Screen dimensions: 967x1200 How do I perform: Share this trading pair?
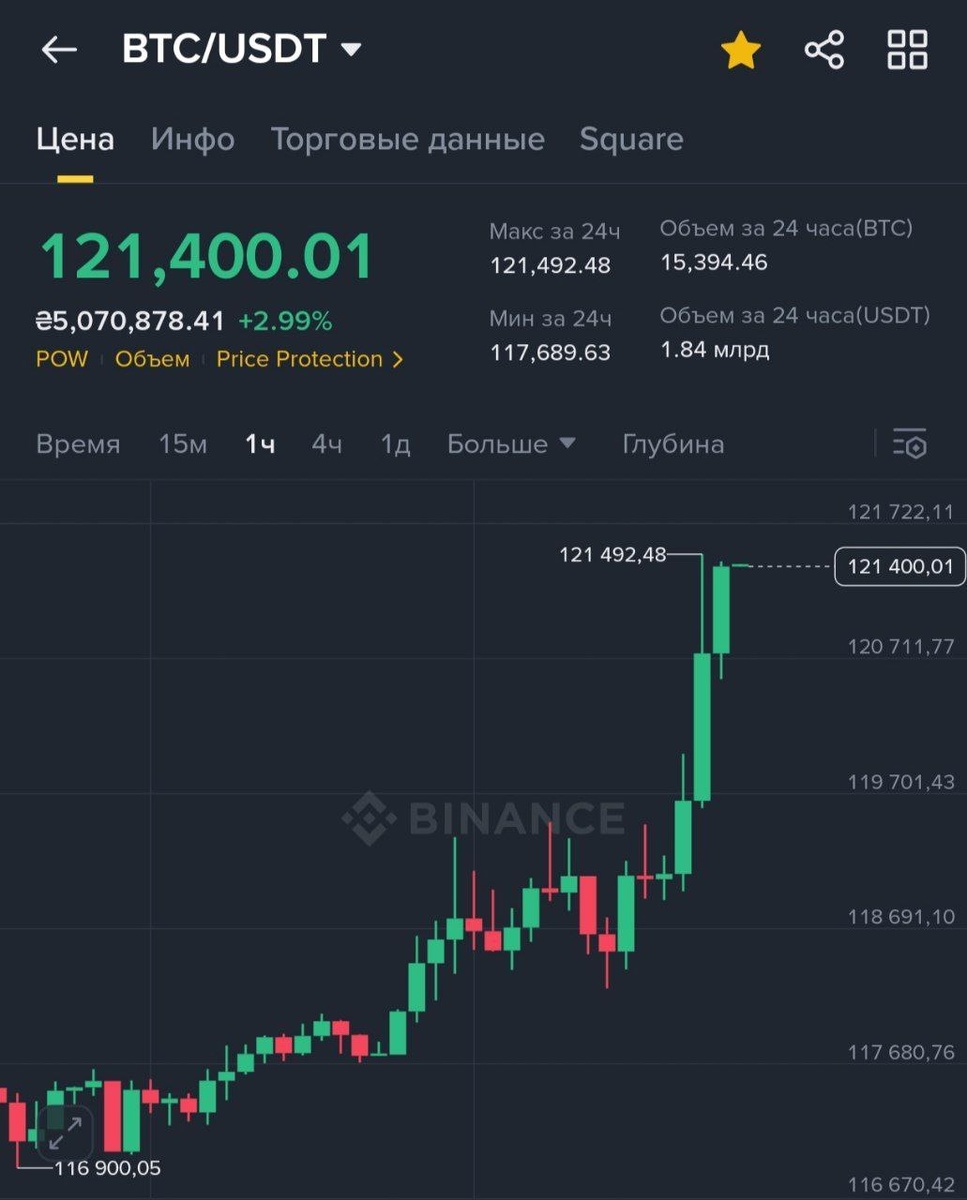824,50
